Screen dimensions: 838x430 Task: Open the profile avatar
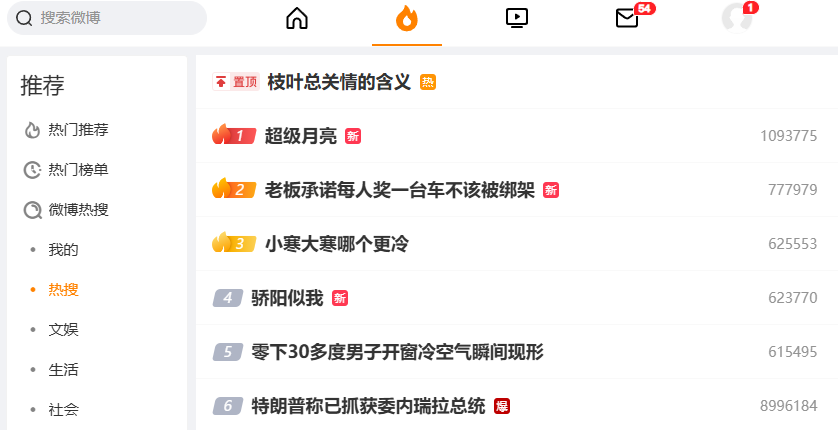[737, 18]
